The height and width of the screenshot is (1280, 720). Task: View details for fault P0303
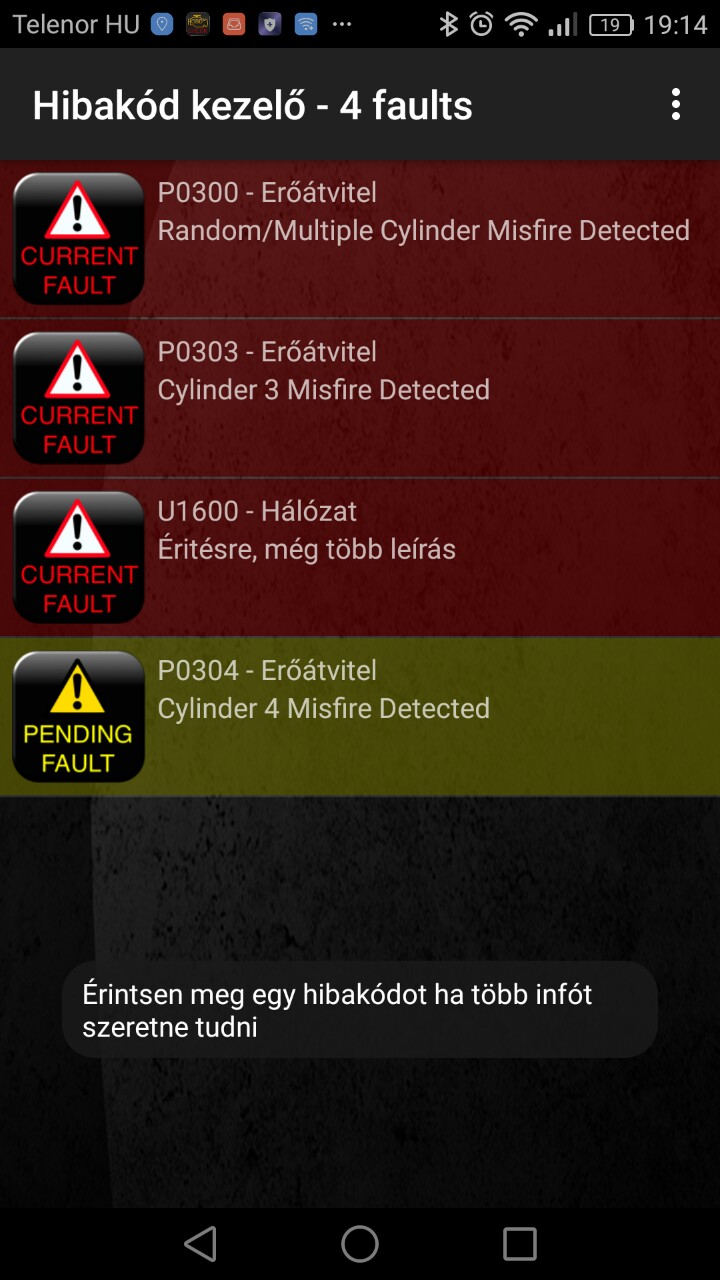tap(360, 398)
